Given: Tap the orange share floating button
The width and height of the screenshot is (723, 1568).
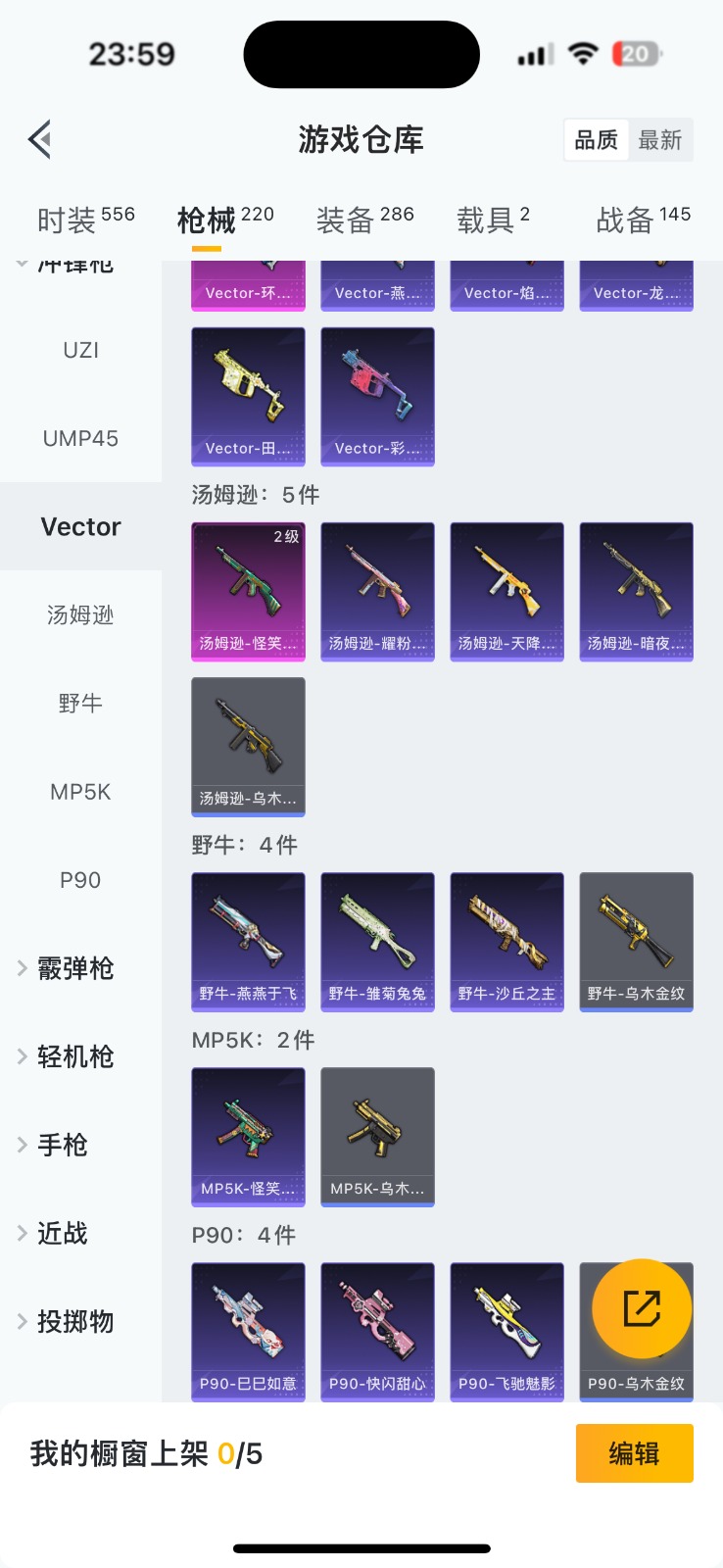Looking at the screenshot, I should pos(642,1308).
